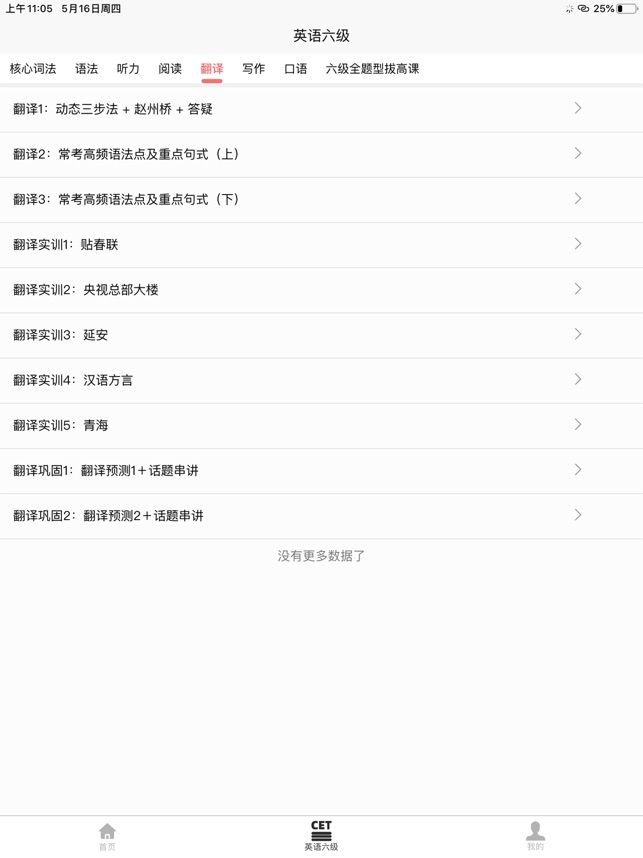Switch to the 核心词法 tab
The width and height of the screenshot is (643, 858).
click(x=33, y=69)
